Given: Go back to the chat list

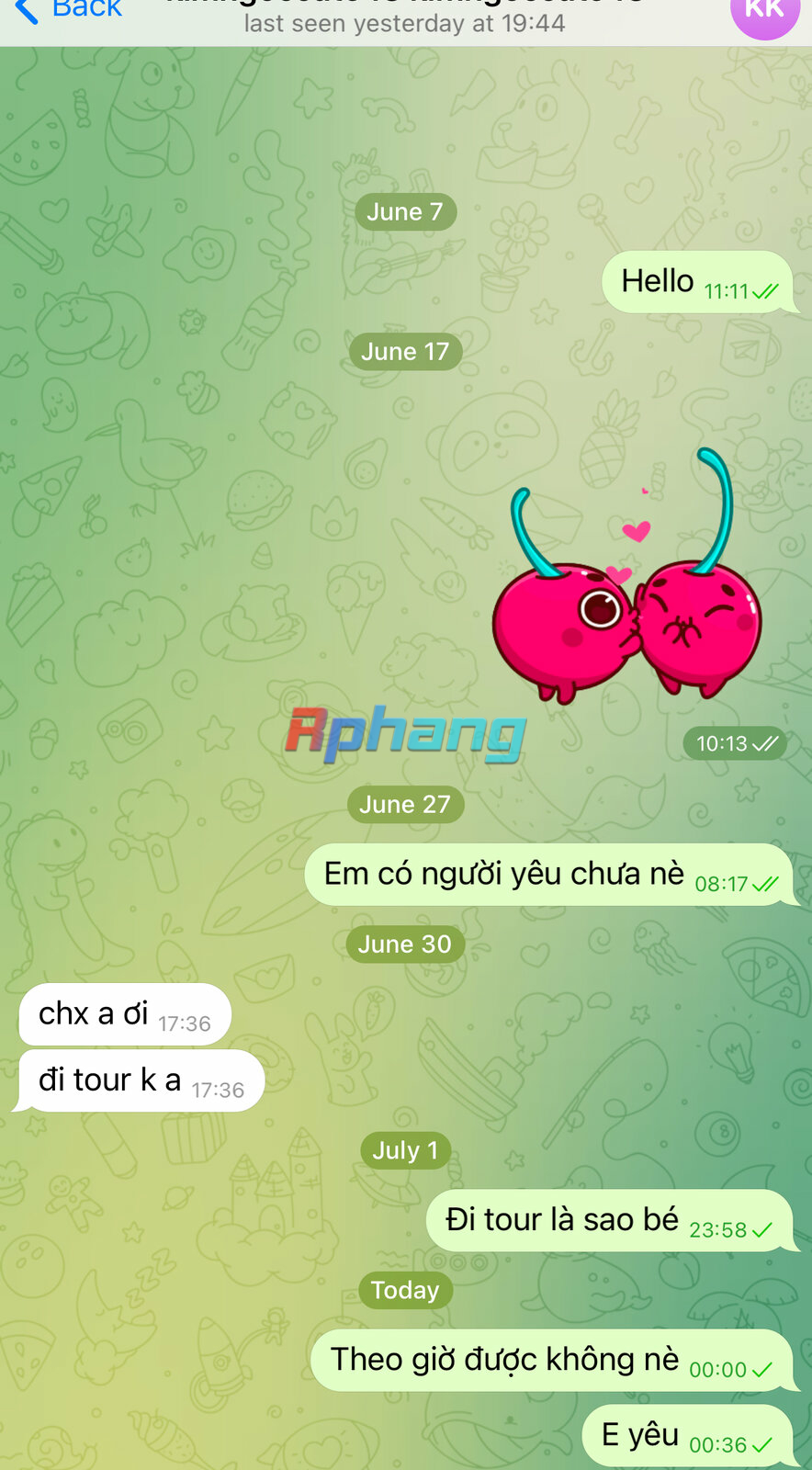Looking at the screenshot, I should 70,10.
